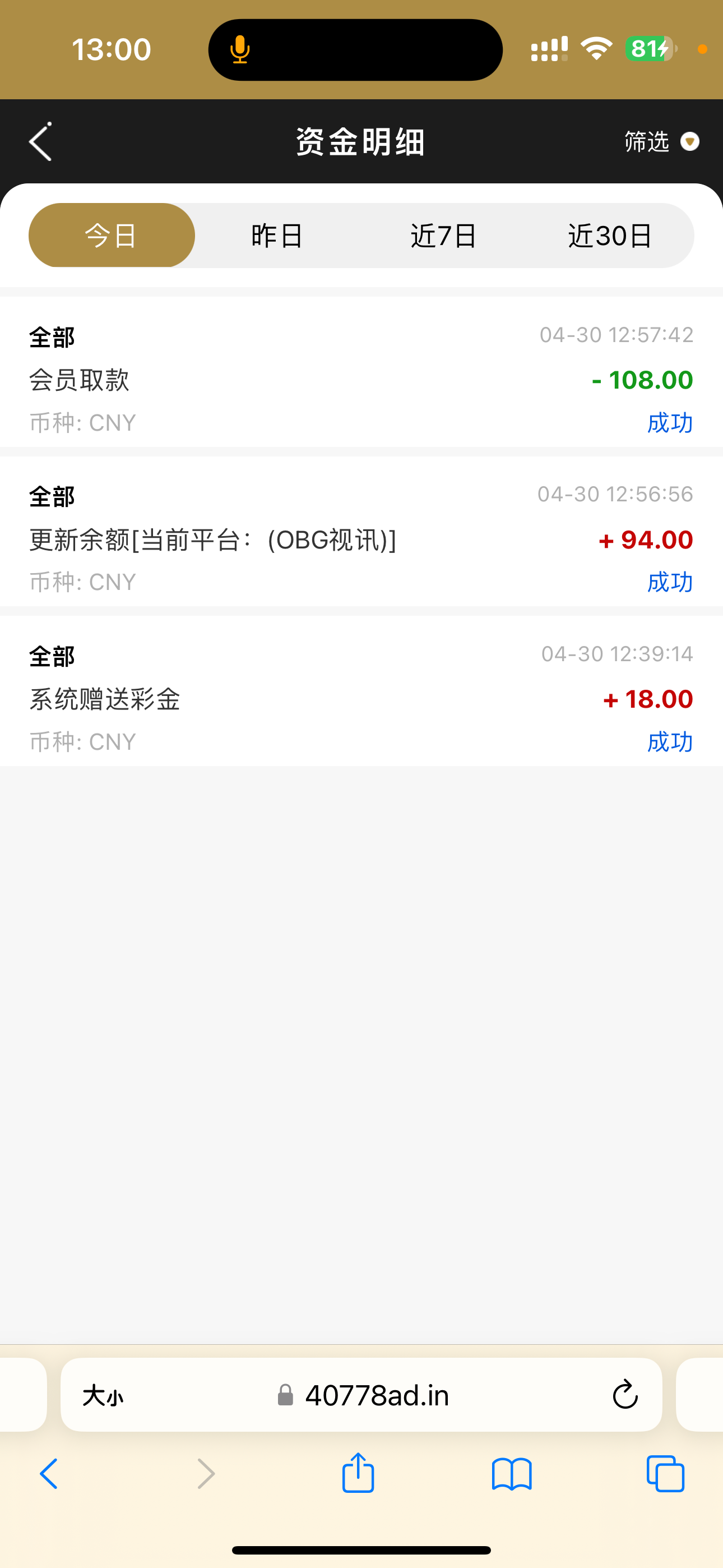723x1568 pixels.
Task: Show records for 近7日
Action: point(444,236)
